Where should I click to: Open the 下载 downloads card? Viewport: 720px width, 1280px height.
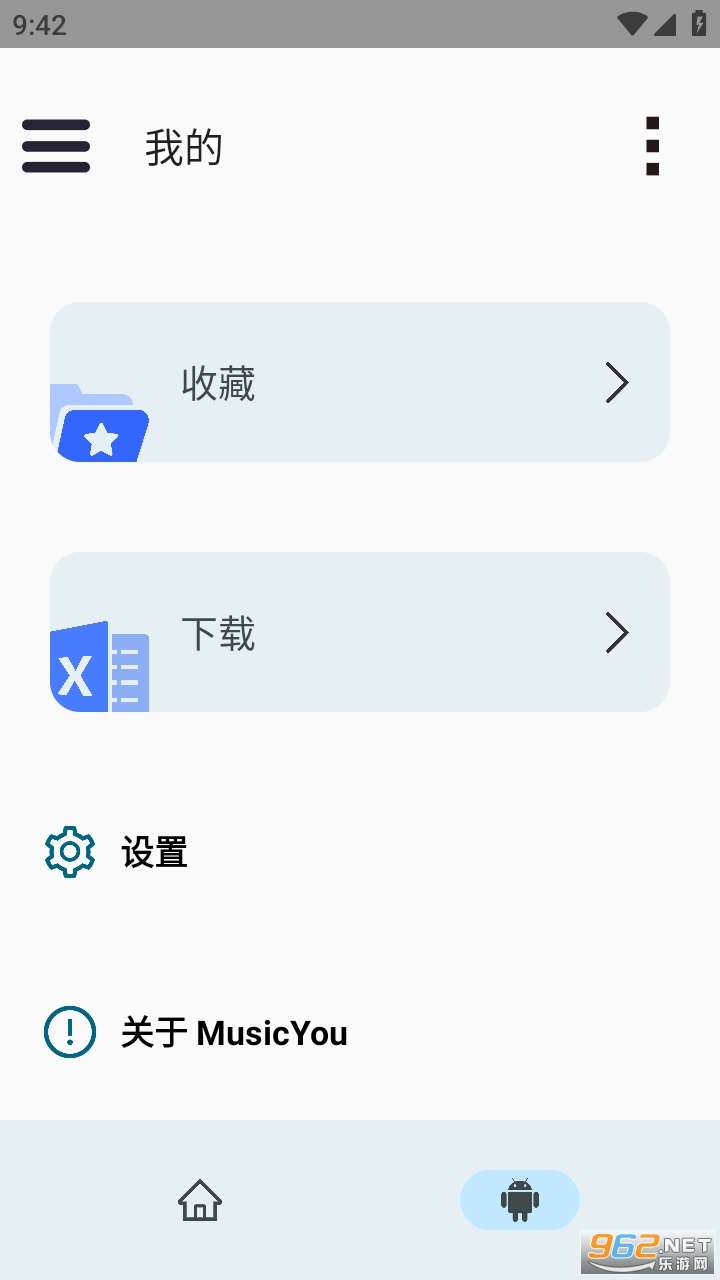point(360,632)
